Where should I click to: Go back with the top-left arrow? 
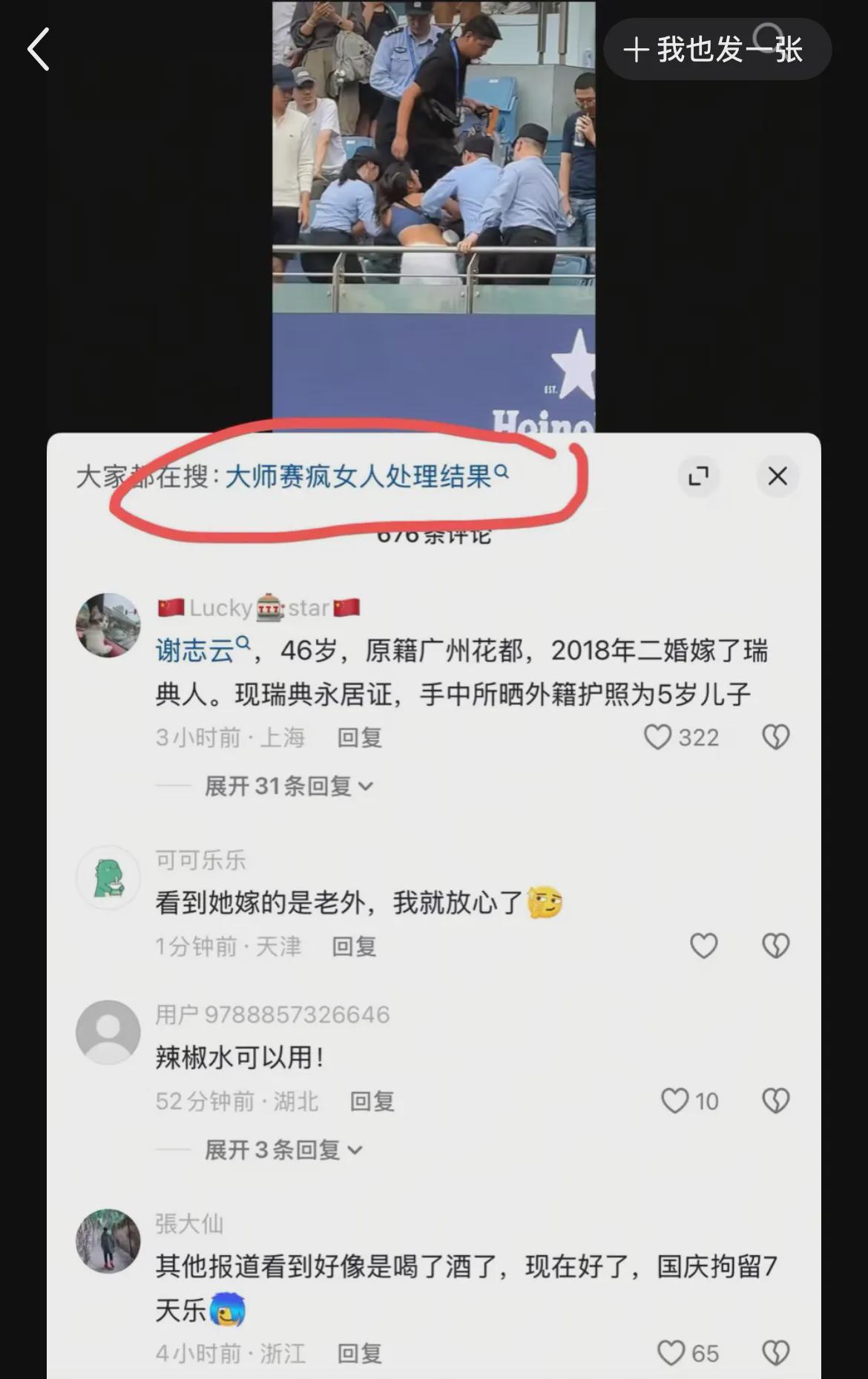tap(39, 50)
